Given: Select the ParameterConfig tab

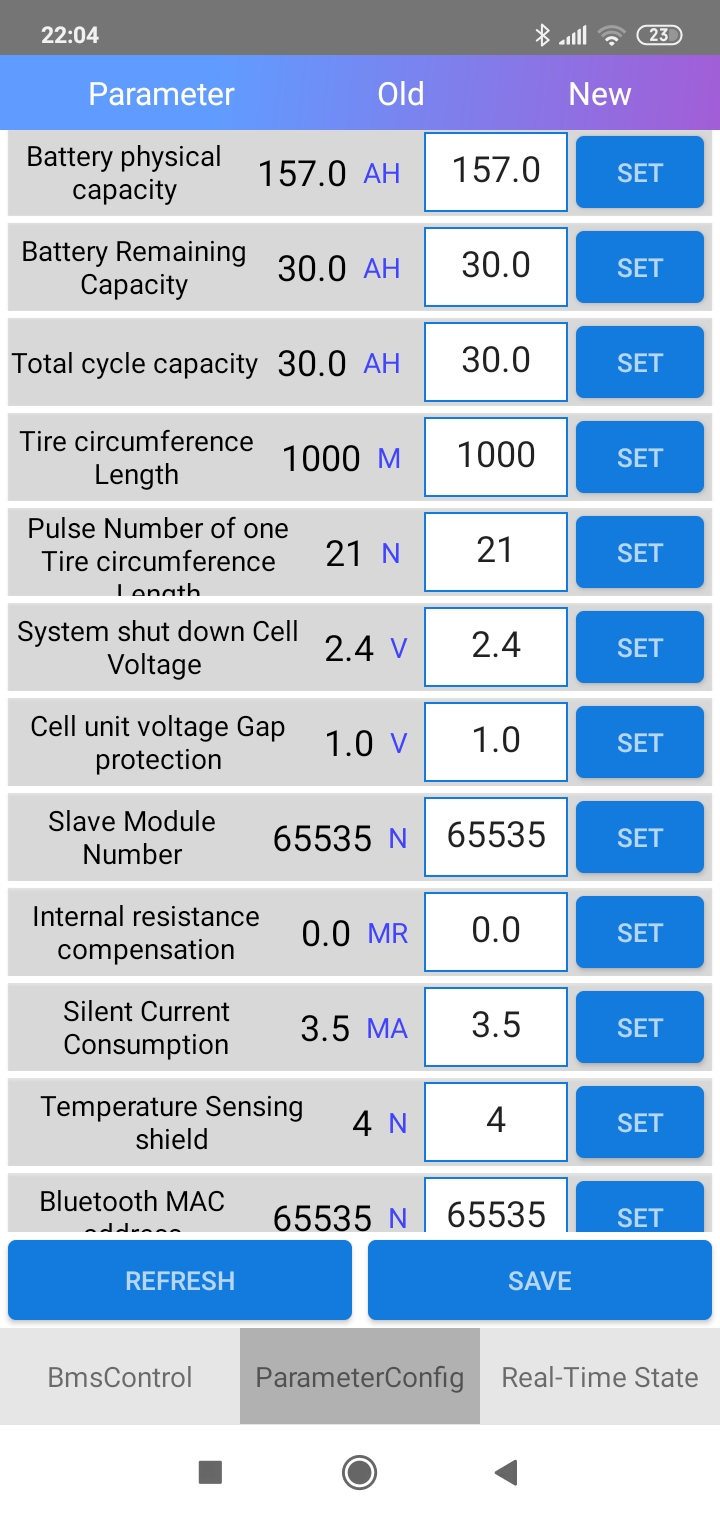Looking at the screenshot, I should pyautogui.click(x=360, y=1376).
